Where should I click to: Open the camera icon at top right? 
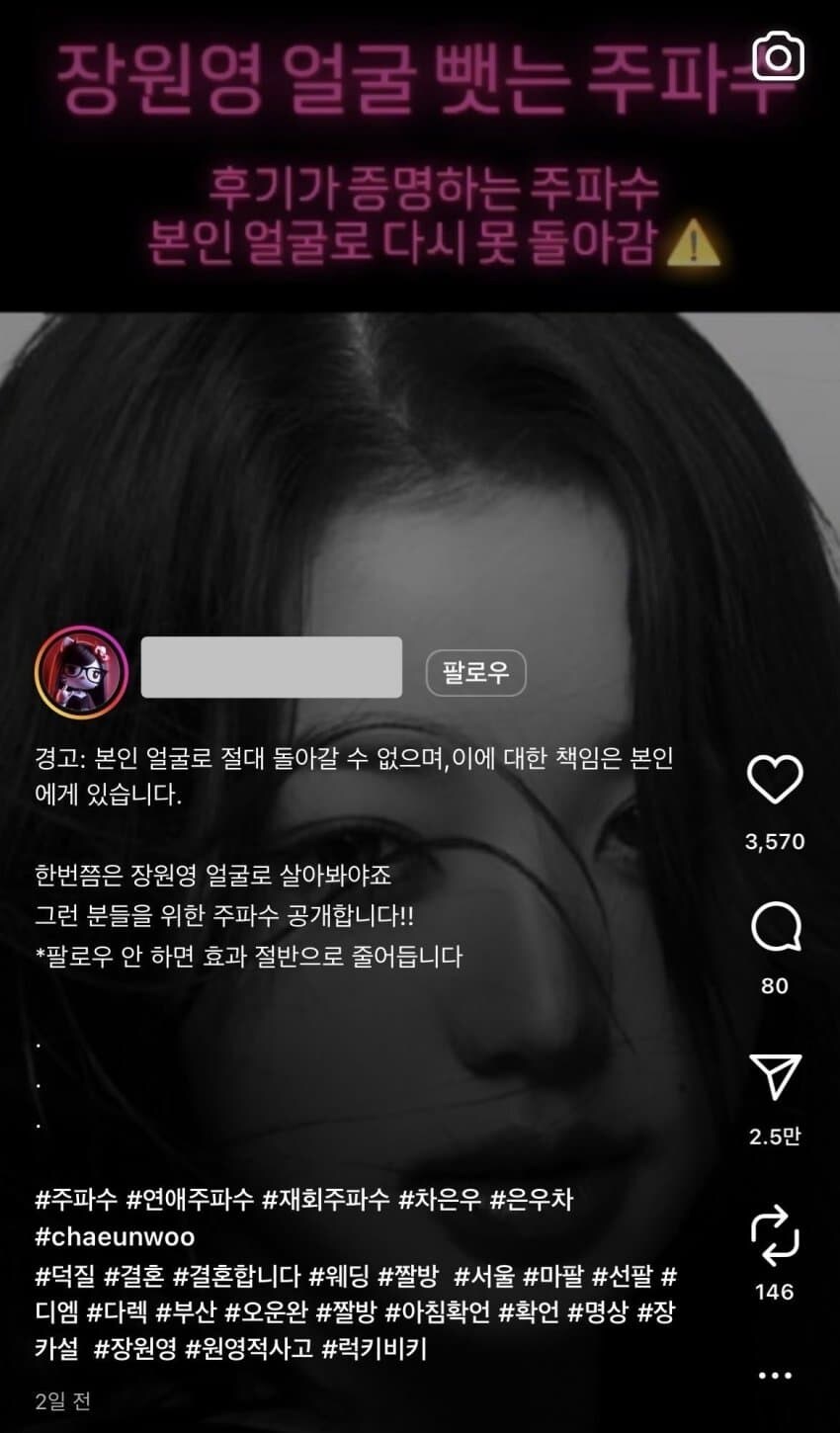pos(780,59)
